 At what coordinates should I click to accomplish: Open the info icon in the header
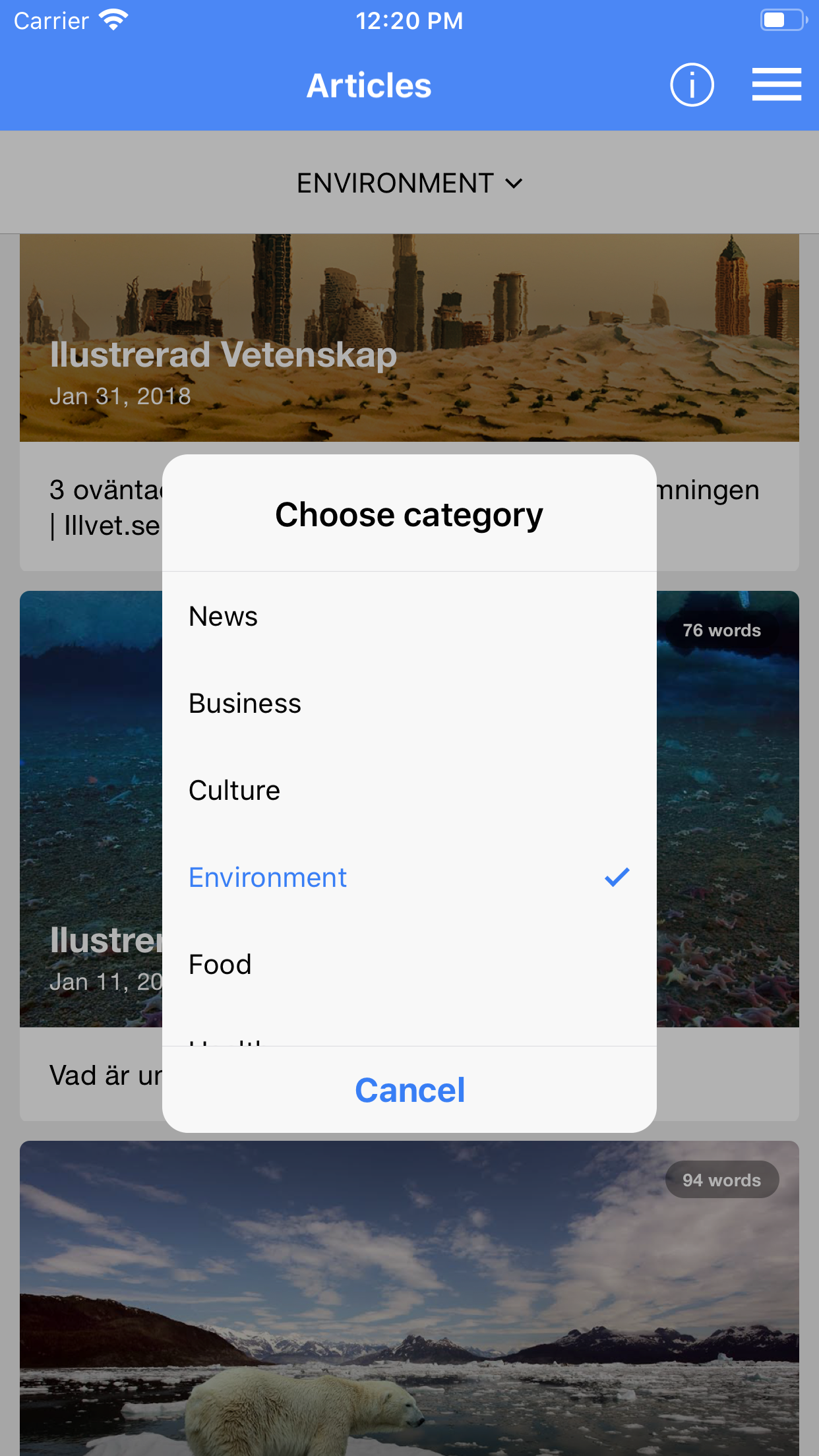[x=692, y=85]
